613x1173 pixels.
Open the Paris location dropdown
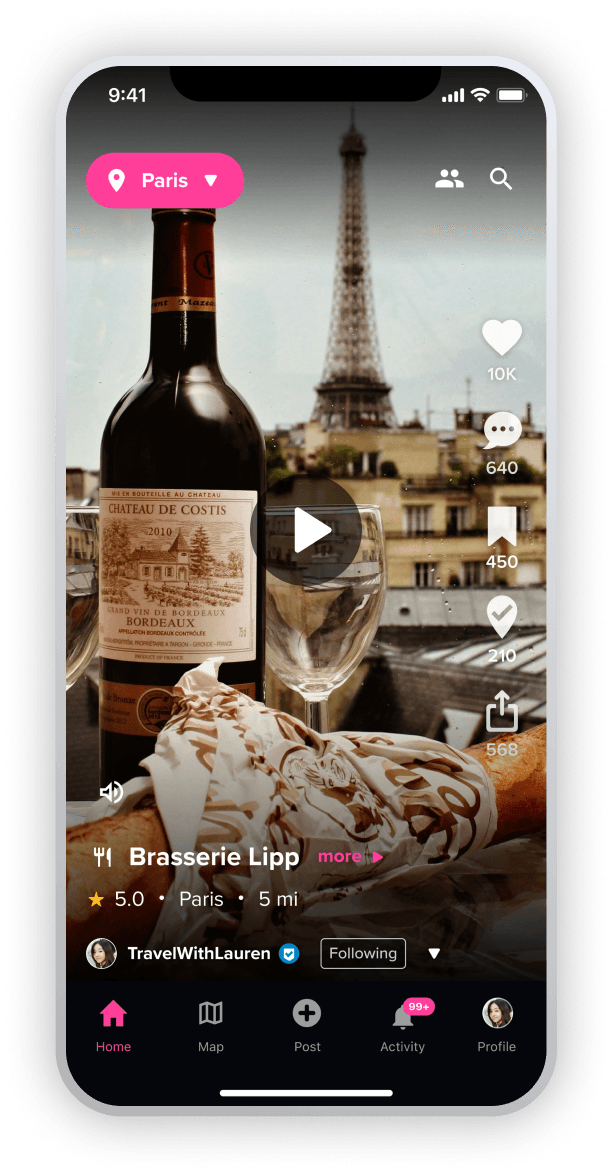165,181
